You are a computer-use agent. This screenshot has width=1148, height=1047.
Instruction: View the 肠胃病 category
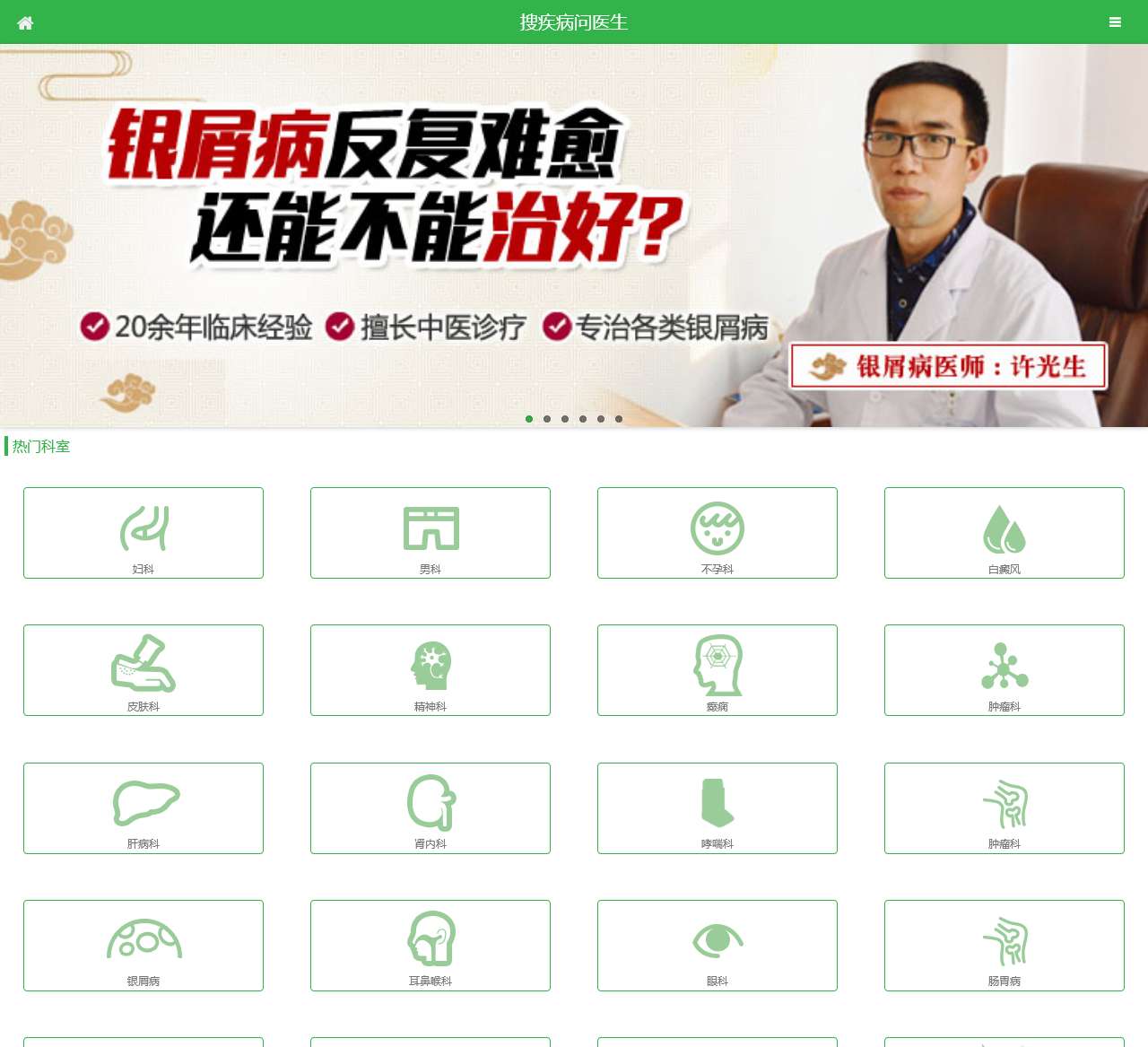[1004, 946]
